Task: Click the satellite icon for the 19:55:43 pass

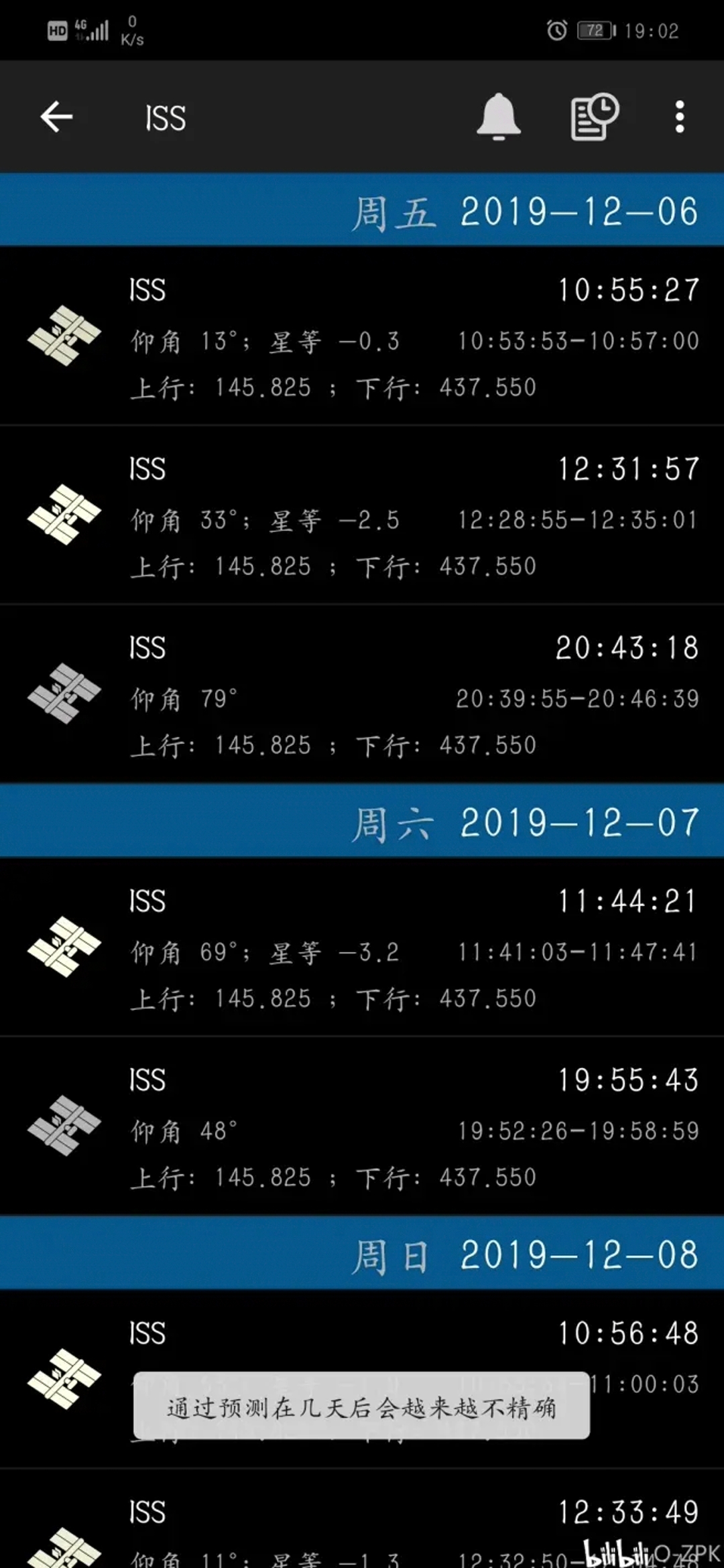Action: tap(65, 1126)
